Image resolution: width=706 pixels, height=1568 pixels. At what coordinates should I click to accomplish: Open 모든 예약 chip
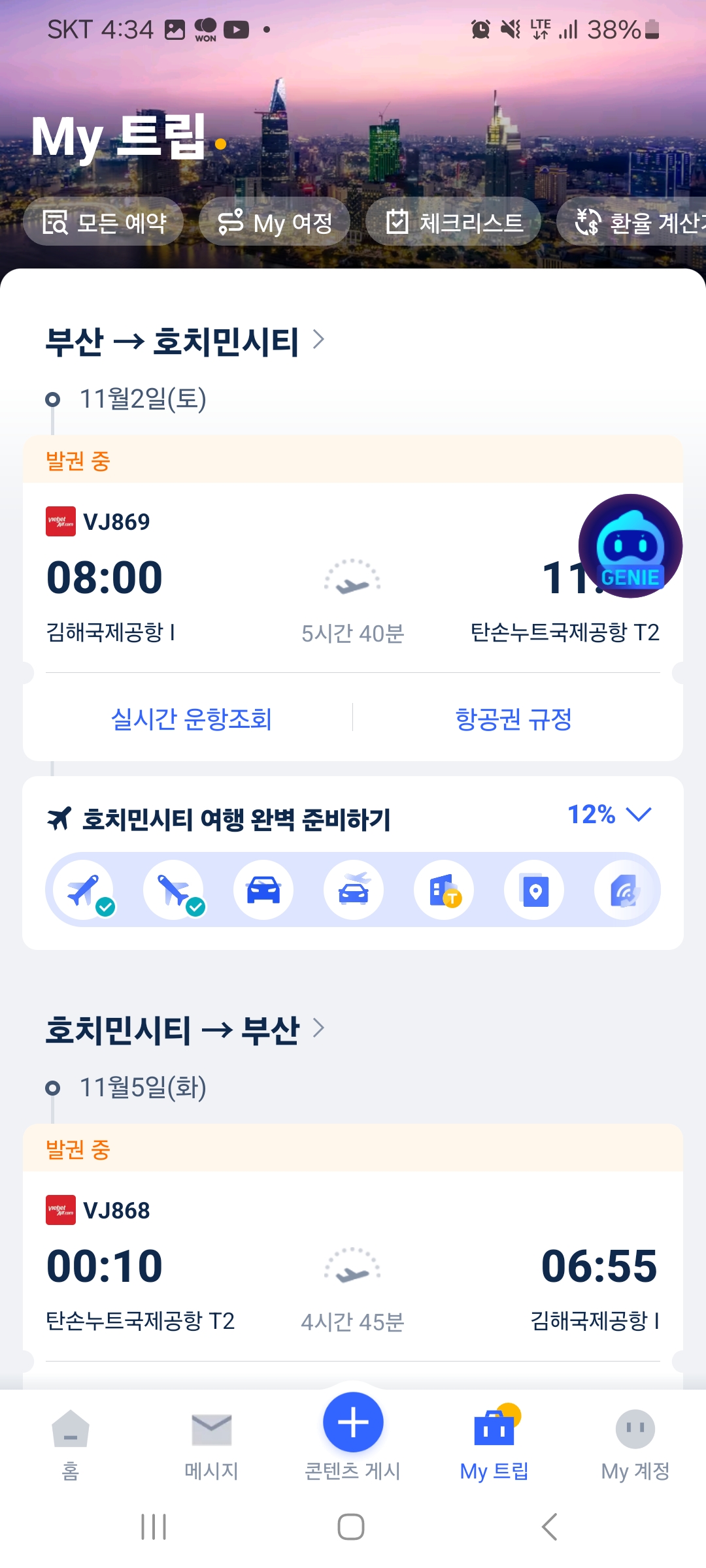pos(103,222)
